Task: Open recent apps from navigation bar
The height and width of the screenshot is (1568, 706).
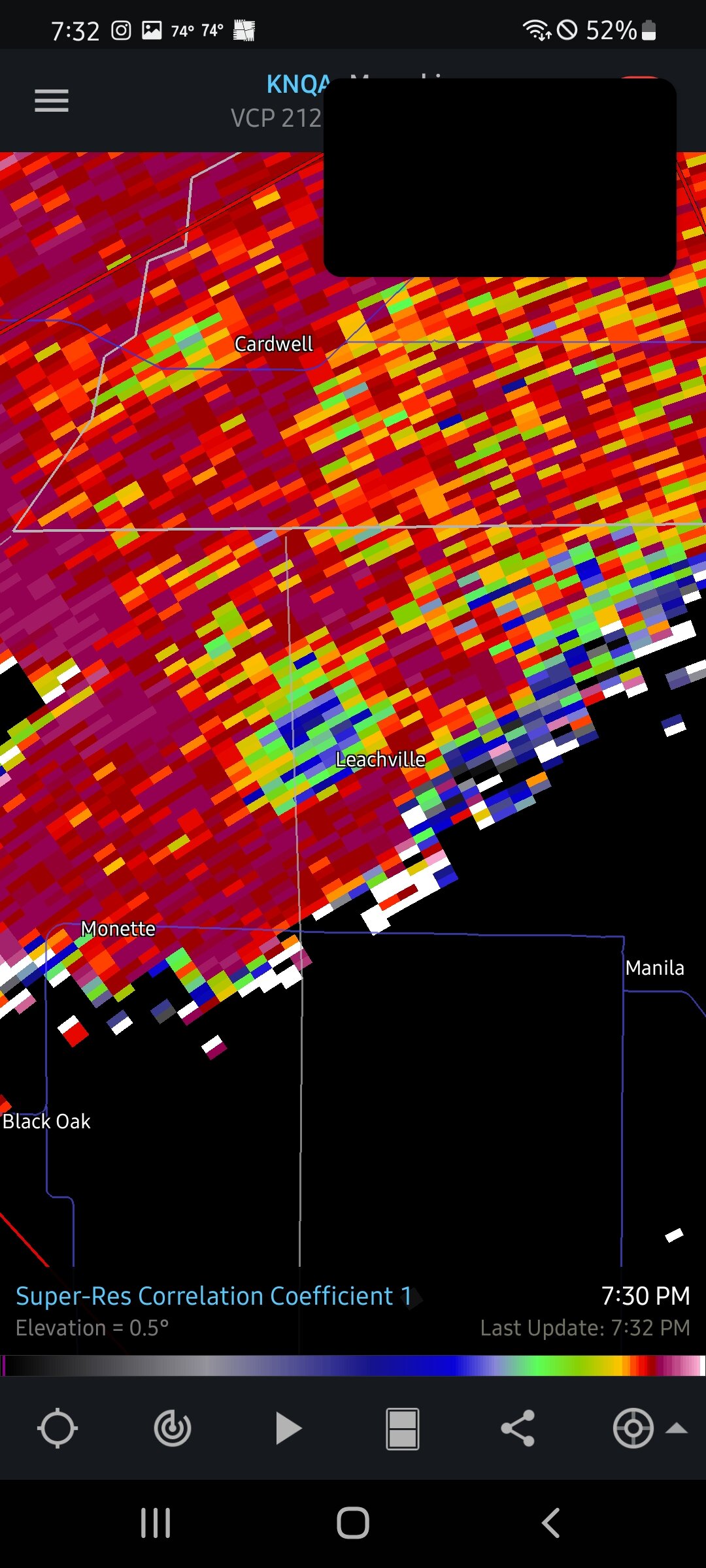Action: 156,1523
